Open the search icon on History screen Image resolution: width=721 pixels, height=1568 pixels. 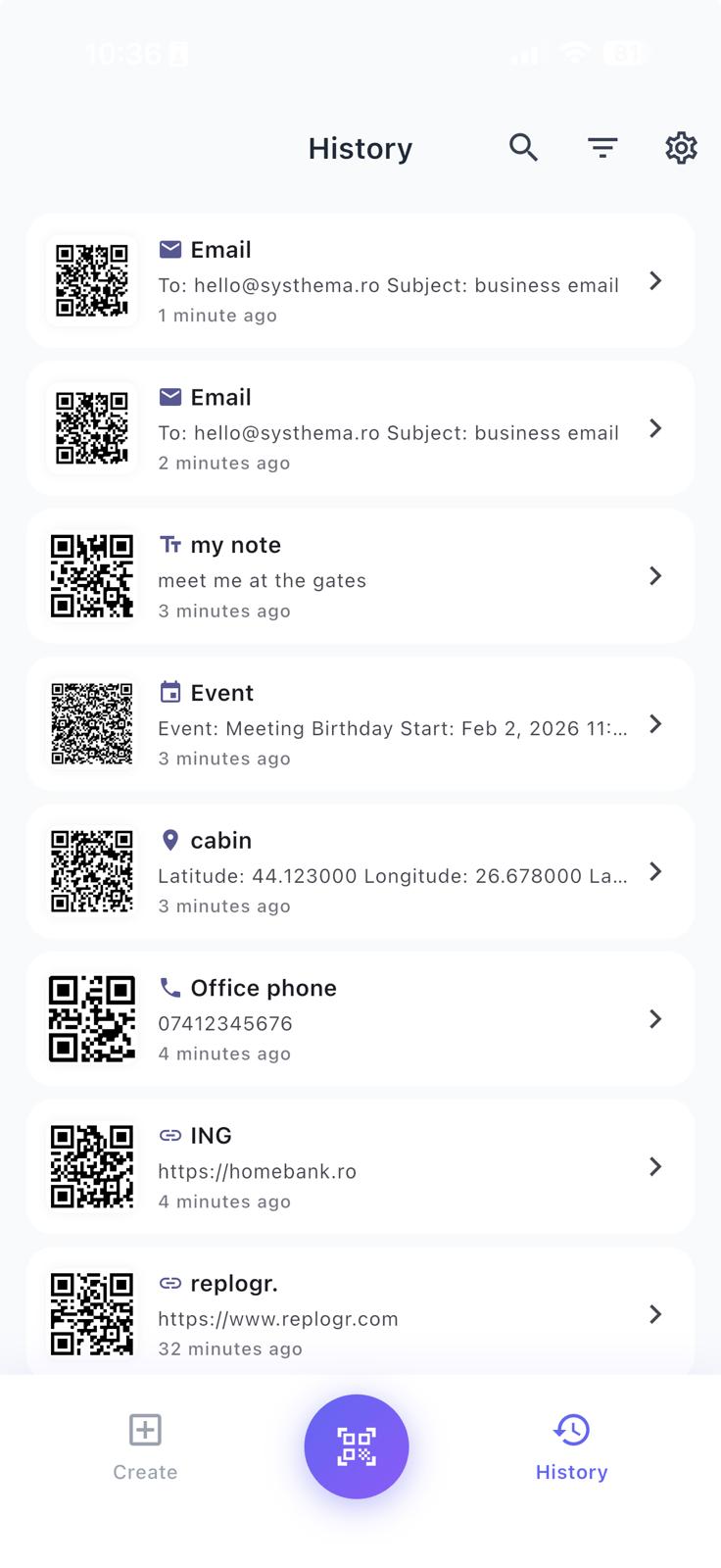pos(524,148)
